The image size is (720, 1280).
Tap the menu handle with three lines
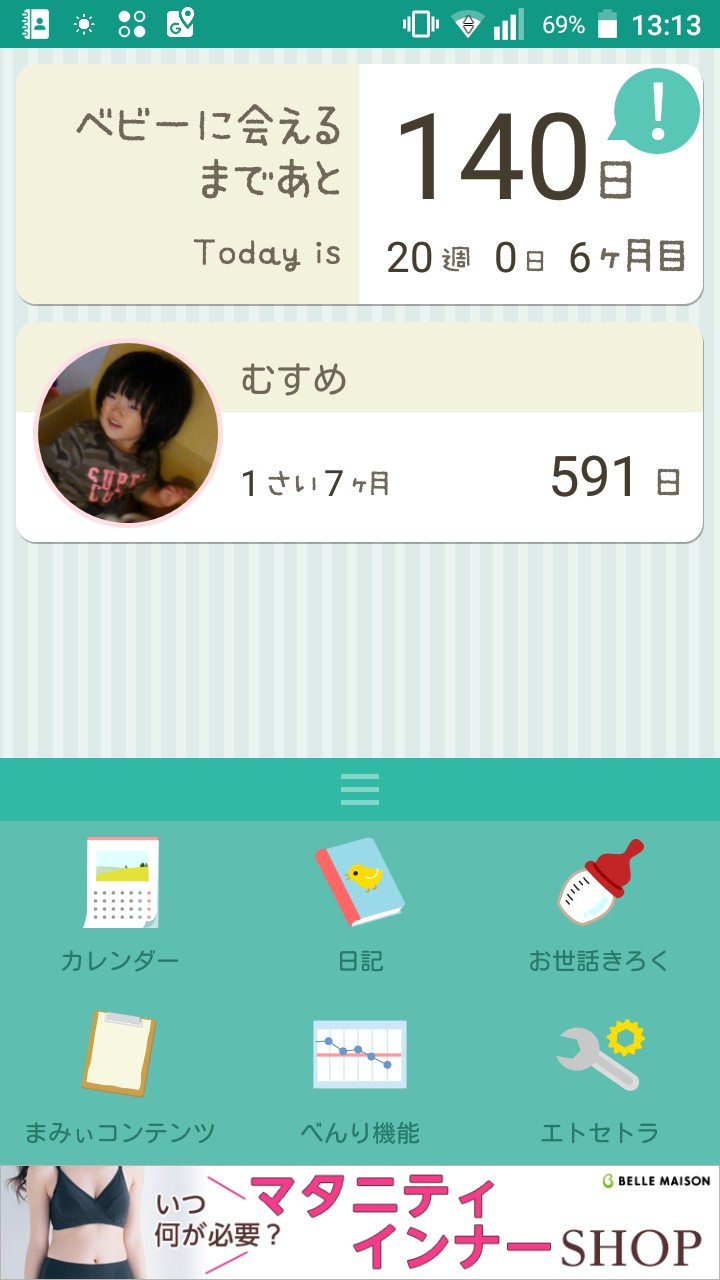click(360, 789)
